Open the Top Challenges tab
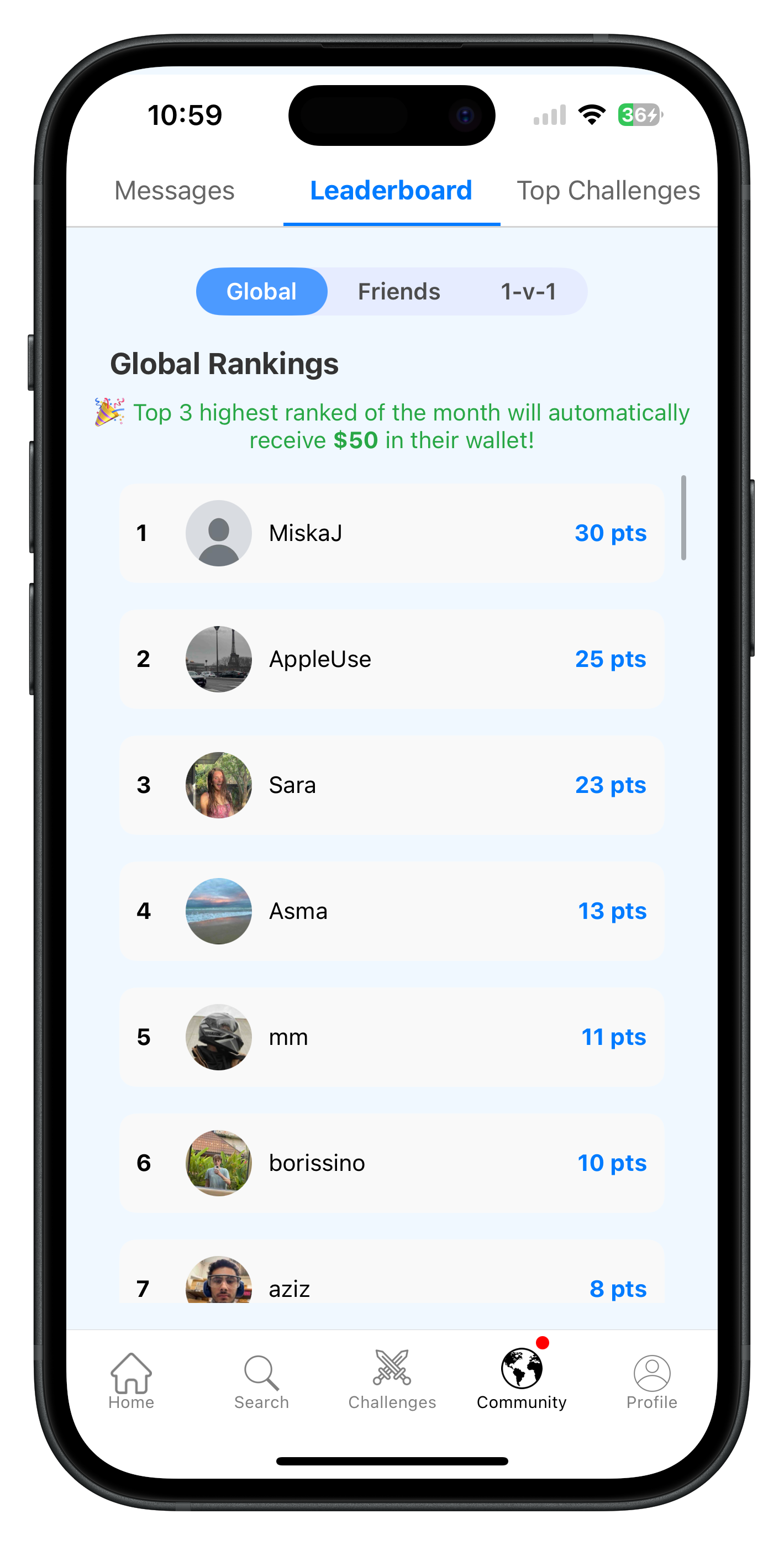This screenshot has width=784, height=1545. click(x=608, y=191)
